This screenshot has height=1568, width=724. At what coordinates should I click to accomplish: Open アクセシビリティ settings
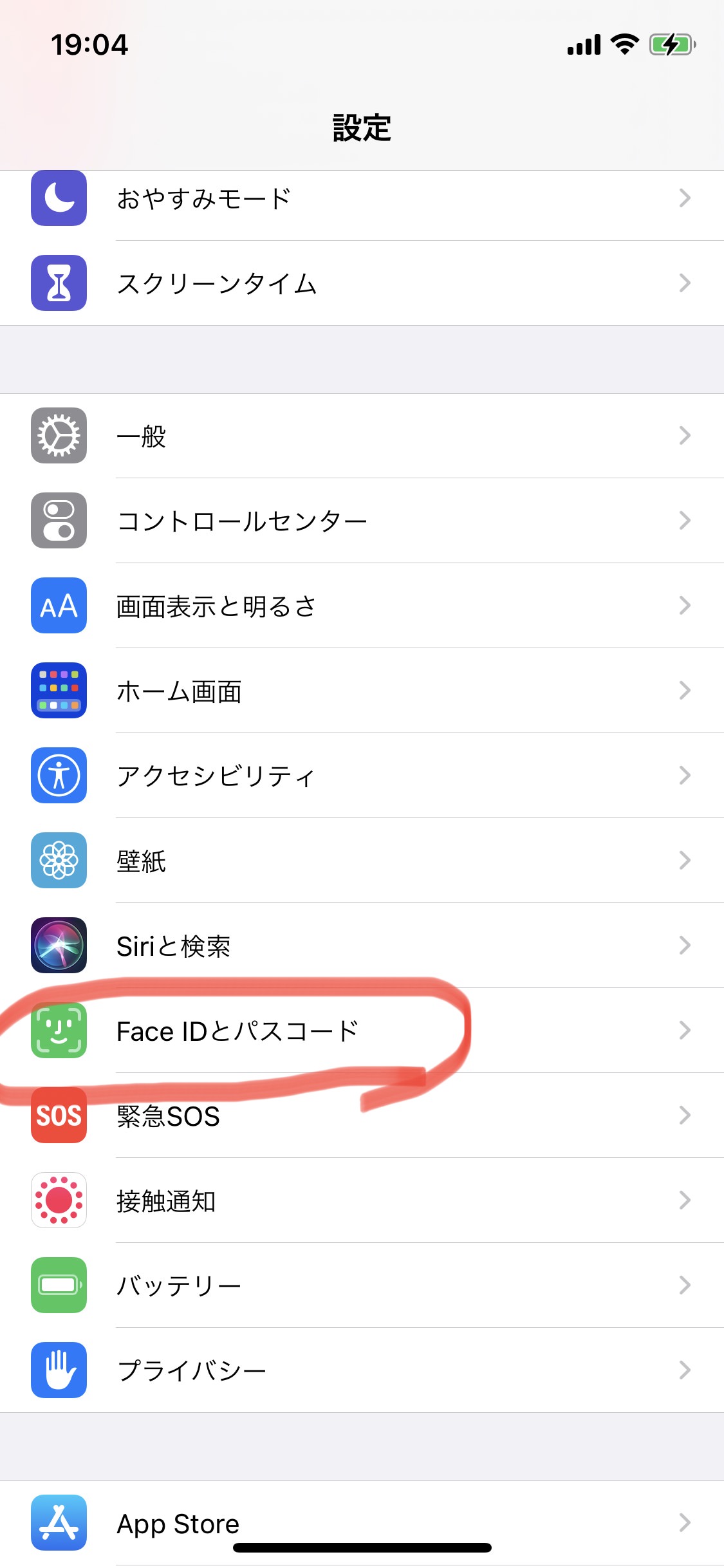click(362, 776)
